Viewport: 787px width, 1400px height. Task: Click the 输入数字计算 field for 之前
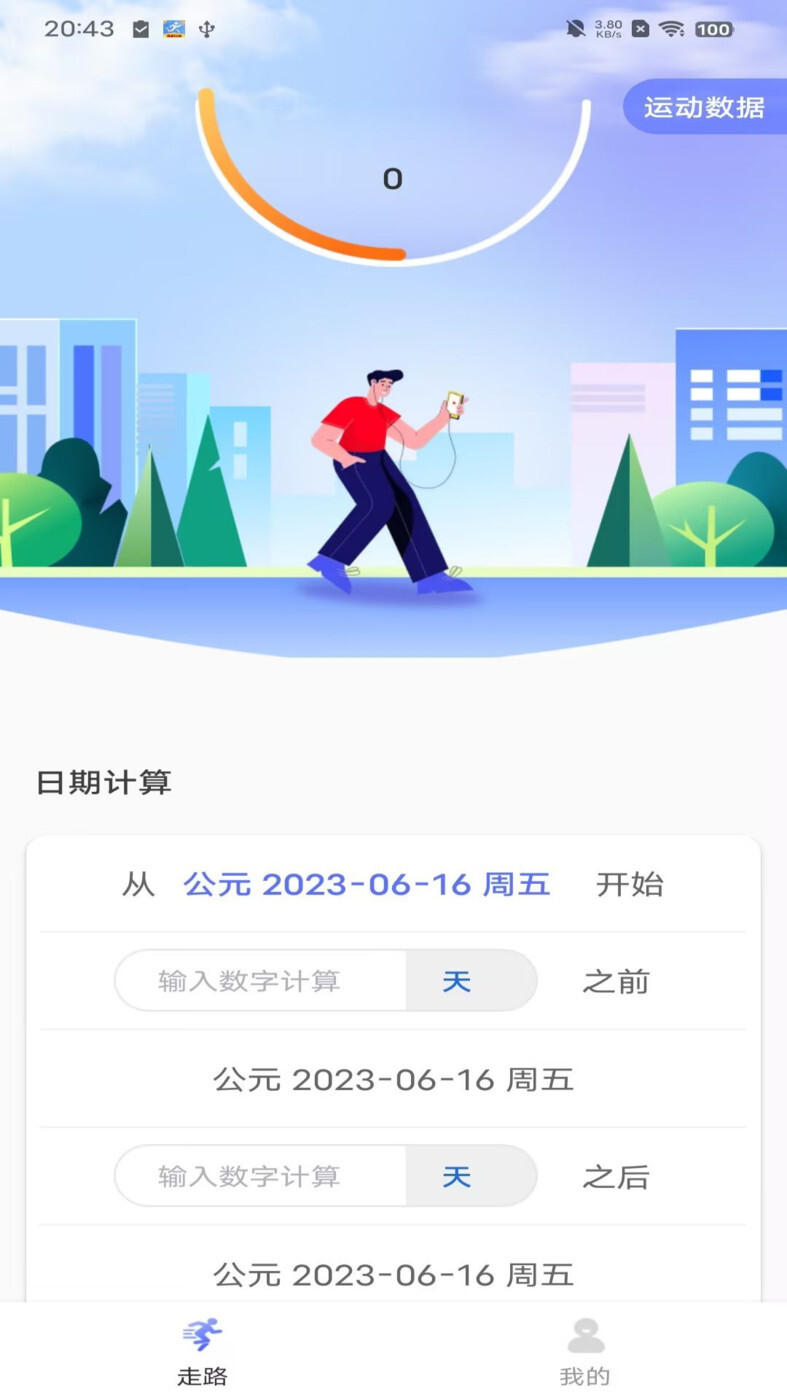pos(260,981)
